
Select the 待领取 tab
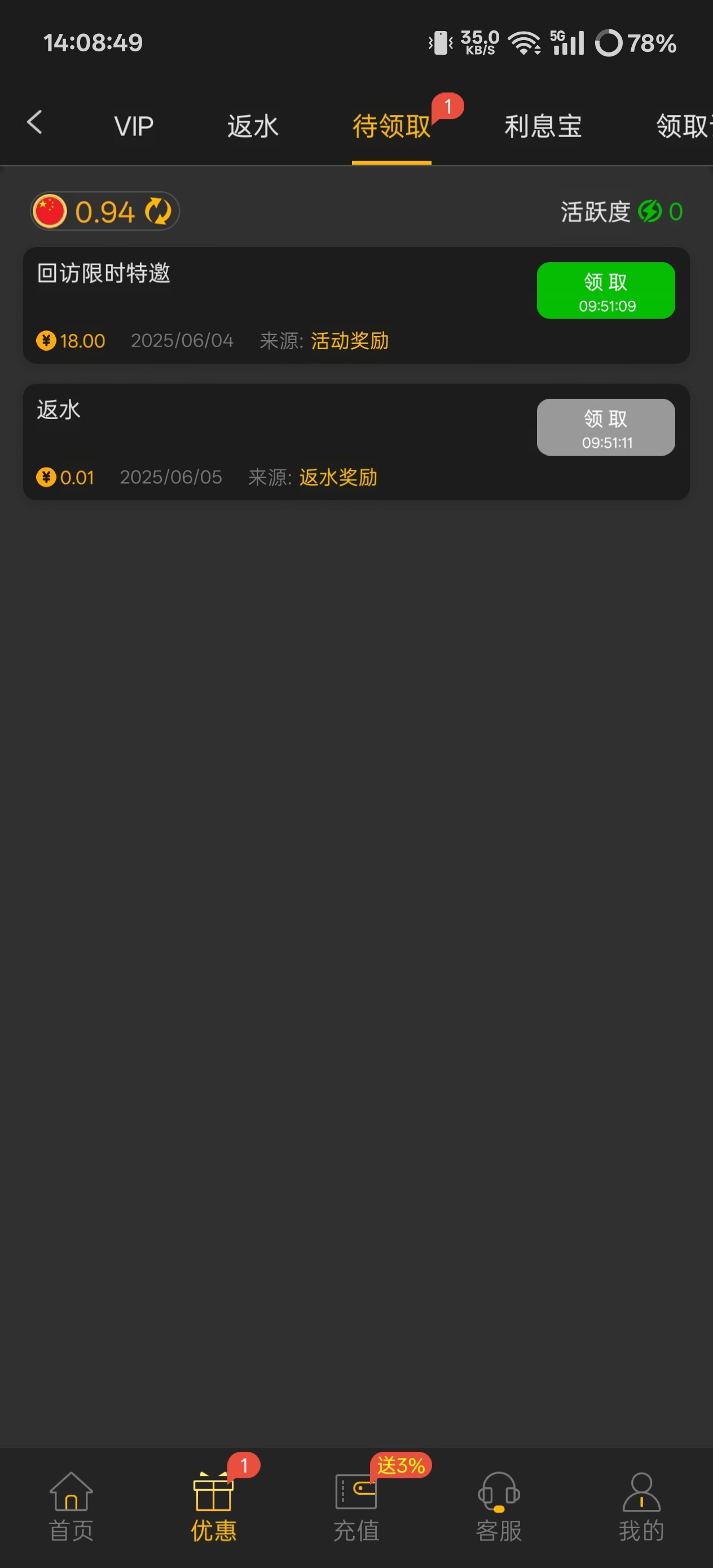pyautogui.click(x=391, y=126)
